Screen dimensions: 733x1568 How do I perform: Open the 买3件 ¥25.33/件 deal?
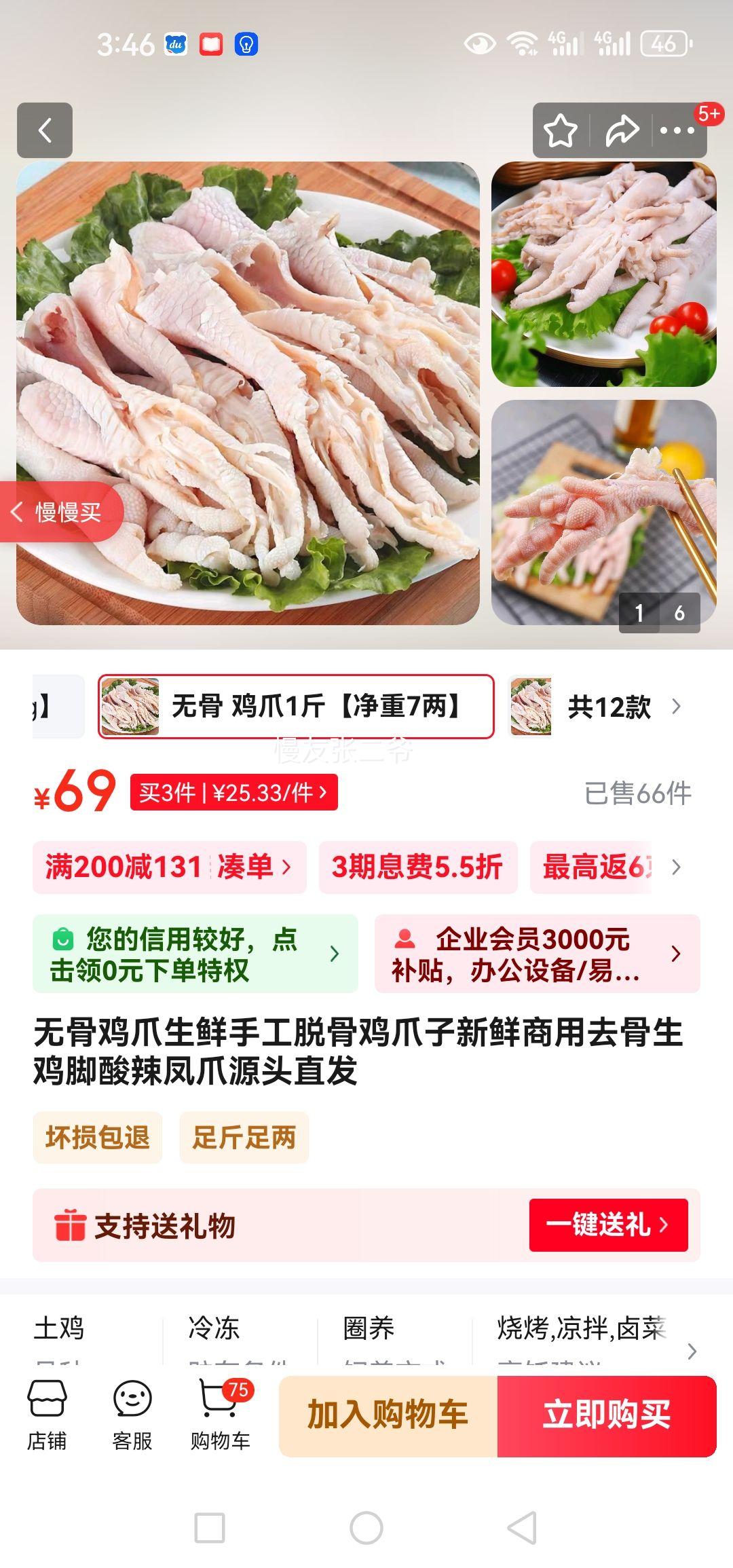pos(233,792)
